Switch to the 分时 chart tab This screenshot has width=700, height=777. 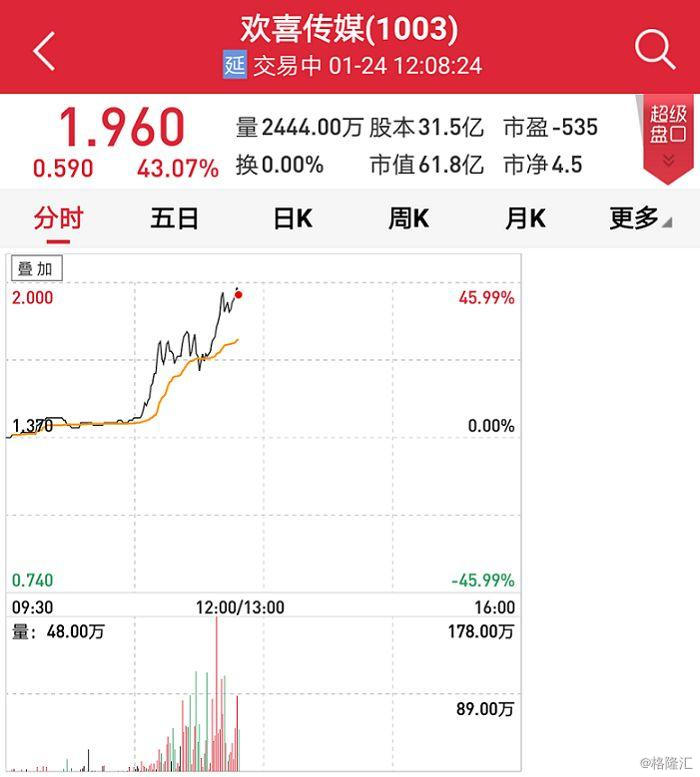pyautogui.click(x=58, y=218)
